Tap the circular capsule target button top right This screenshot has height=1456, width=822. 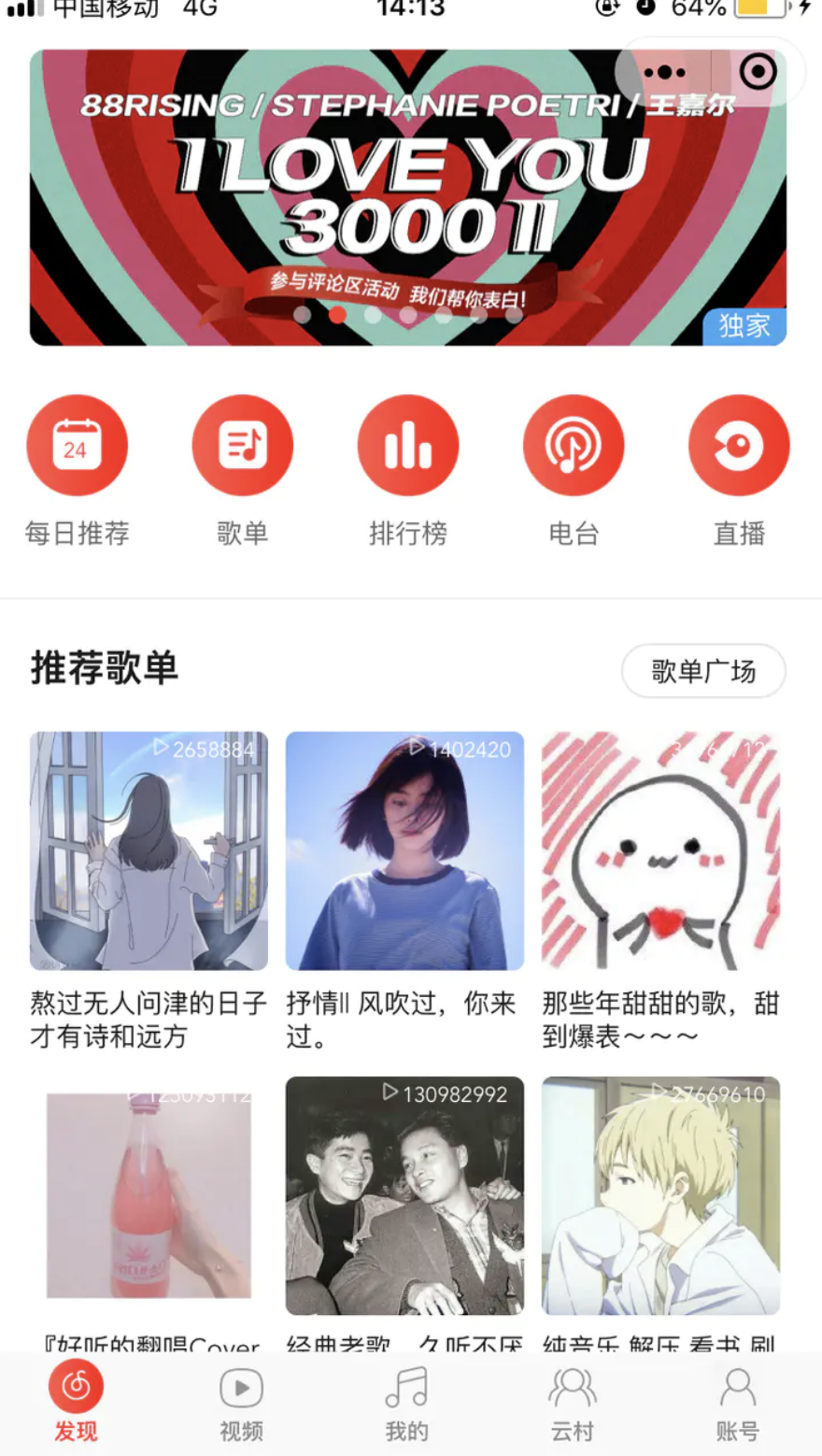pyautogui.click(x=757, y=71)
